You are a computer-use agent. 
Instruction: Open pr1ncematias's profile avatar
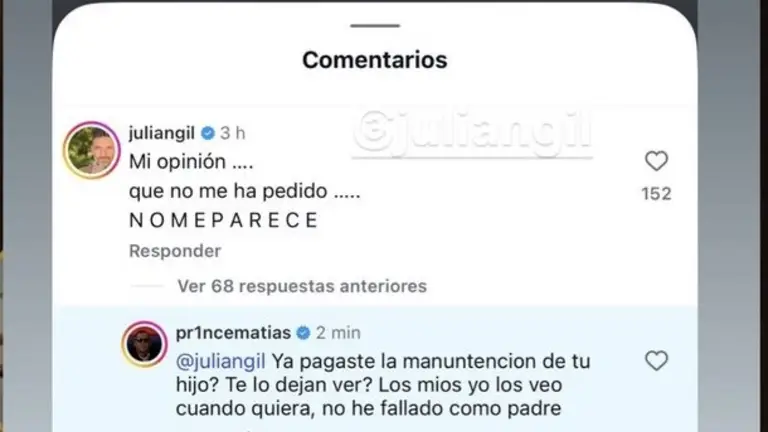[146, 345]
